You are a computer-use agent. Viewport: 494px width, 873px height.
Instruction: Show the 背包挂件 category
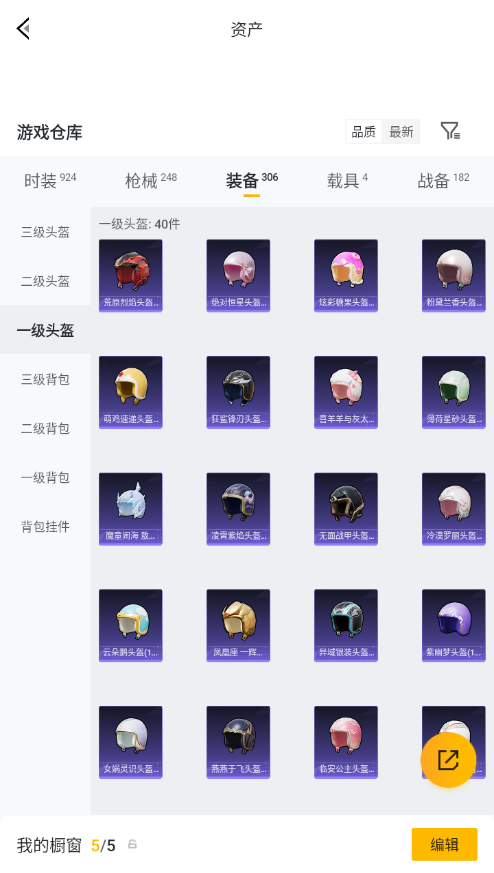pos(45,526)
